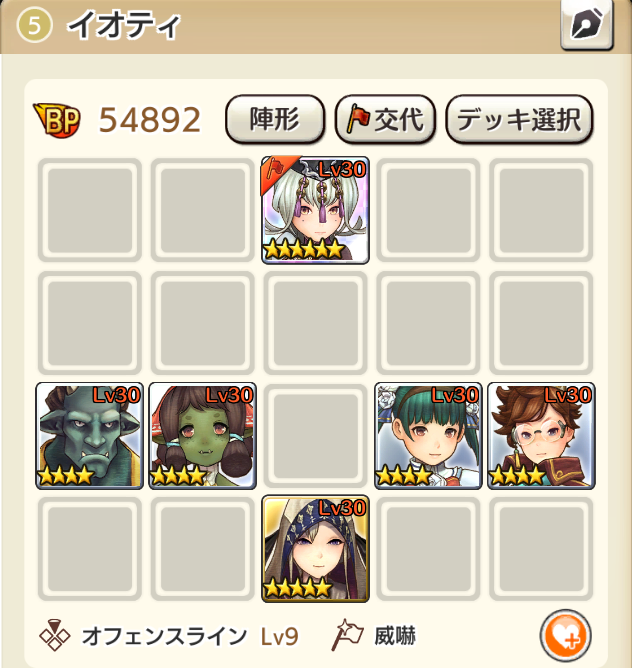Select the five-star leader character with red flag
Viewport: 632px width, 668px height.
tap(316, 210)
